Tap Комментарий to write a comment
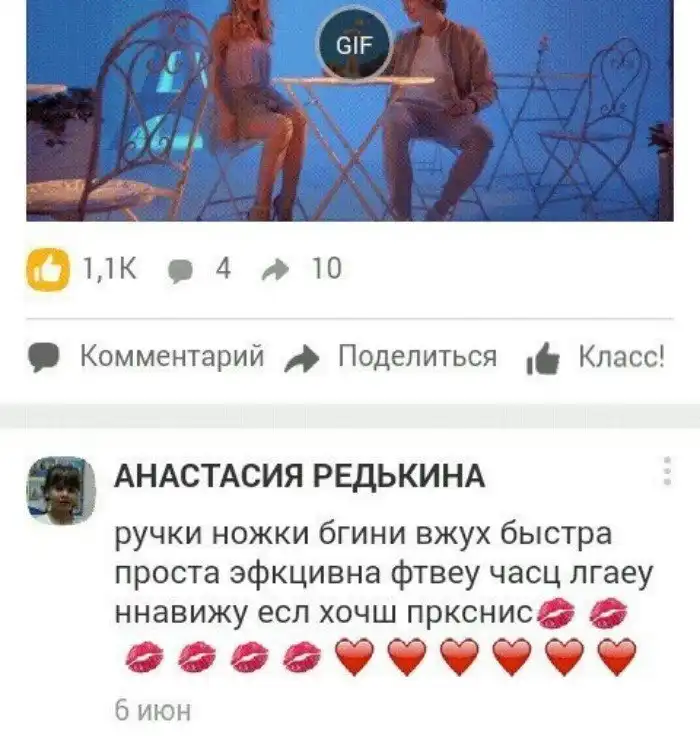This screenshot has width=700, height=751. pyautogui.click(x=146, y=357)
